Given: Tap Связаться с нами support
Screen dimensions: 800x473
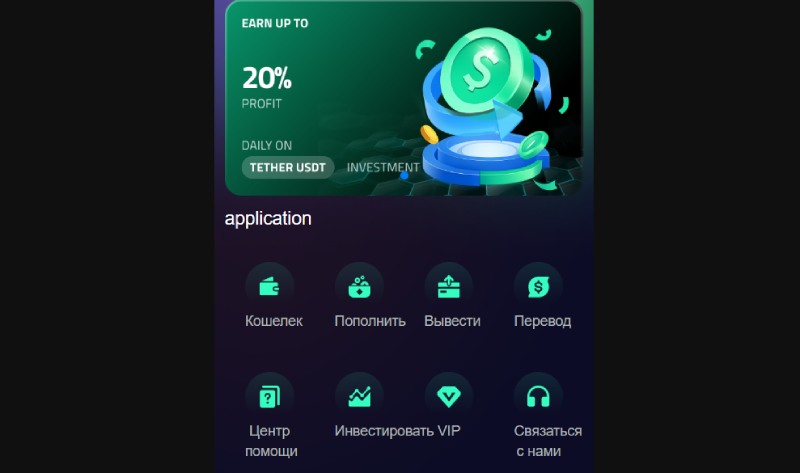Looking at the screenshot, I should pos(538,397).
